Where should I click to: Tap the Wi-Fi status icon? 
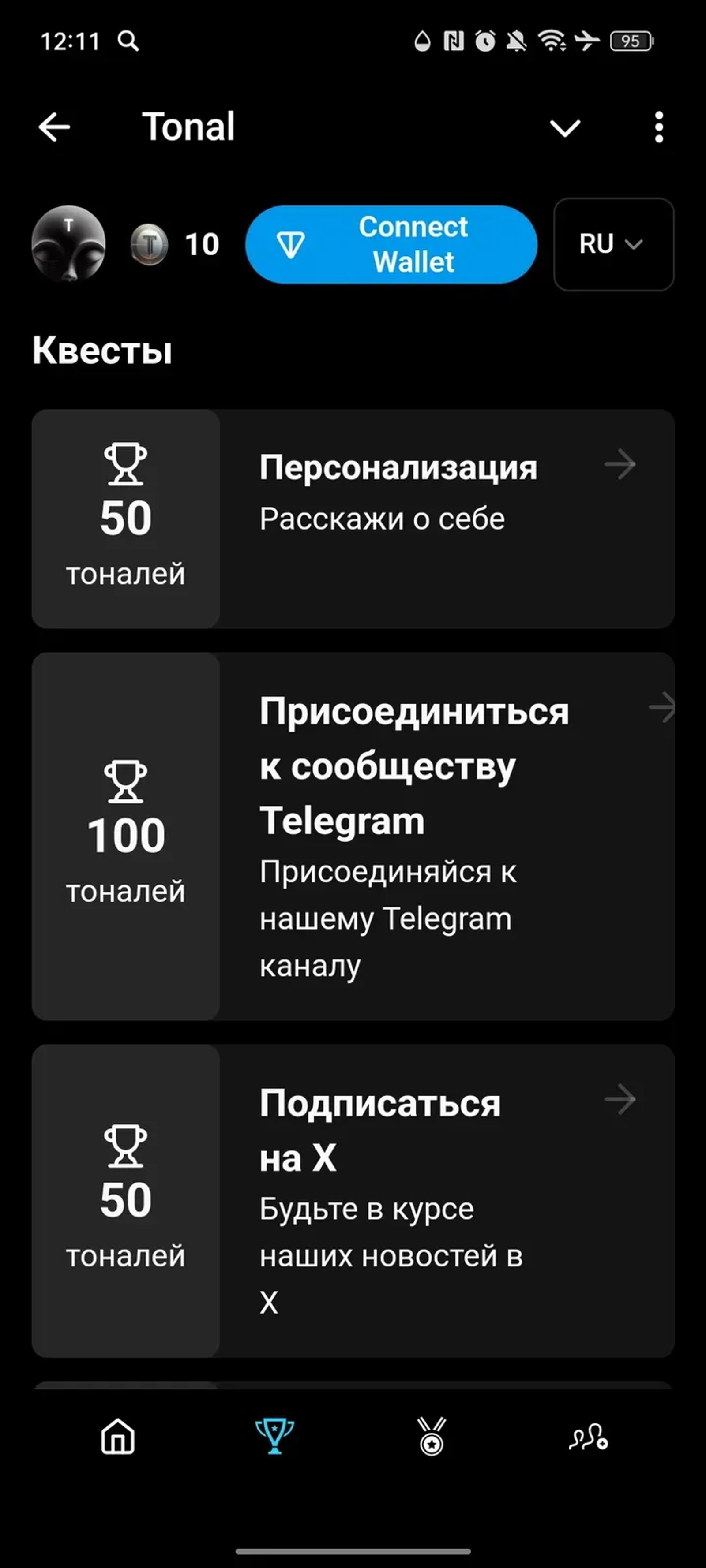click(x=550, y=41)
